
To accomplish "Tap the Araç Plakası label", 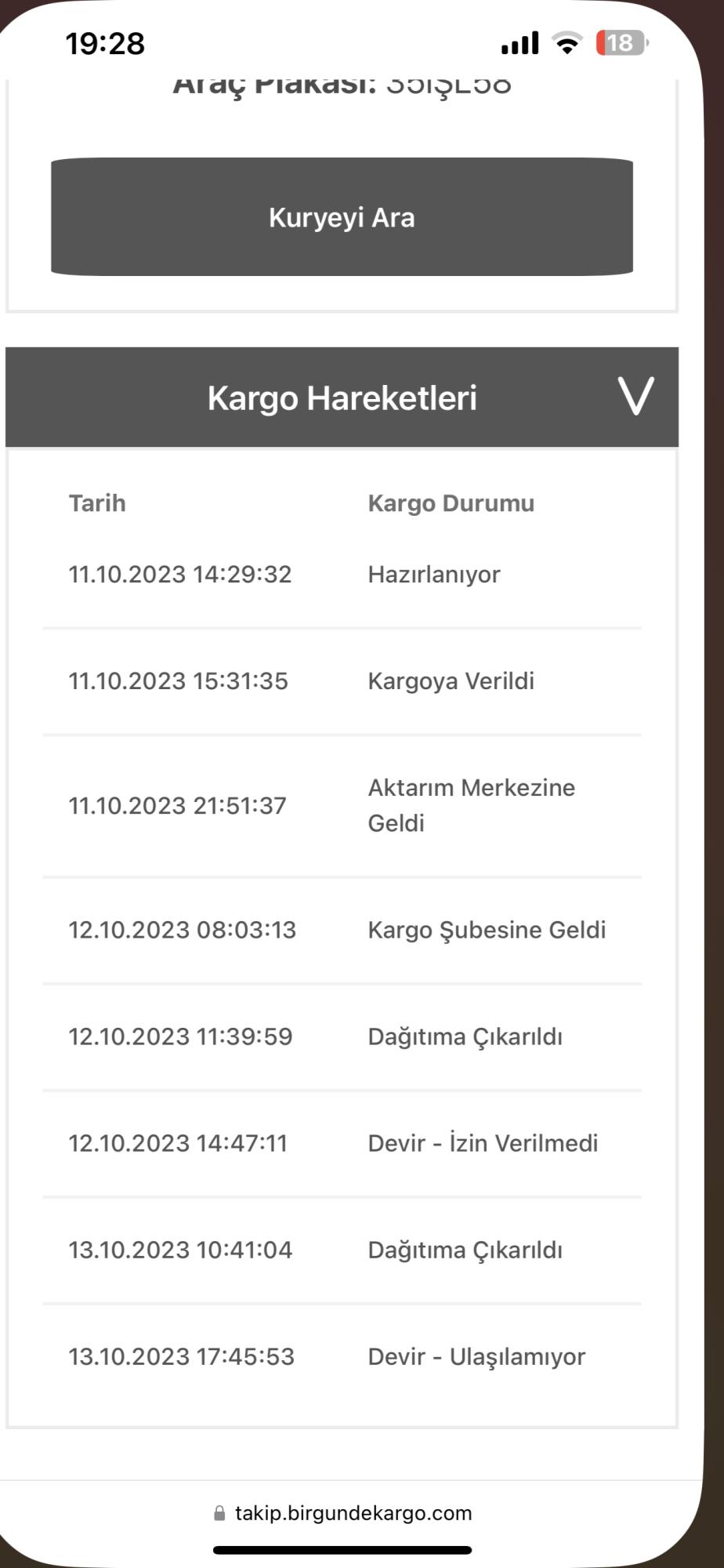I will [x=259, y=84].
